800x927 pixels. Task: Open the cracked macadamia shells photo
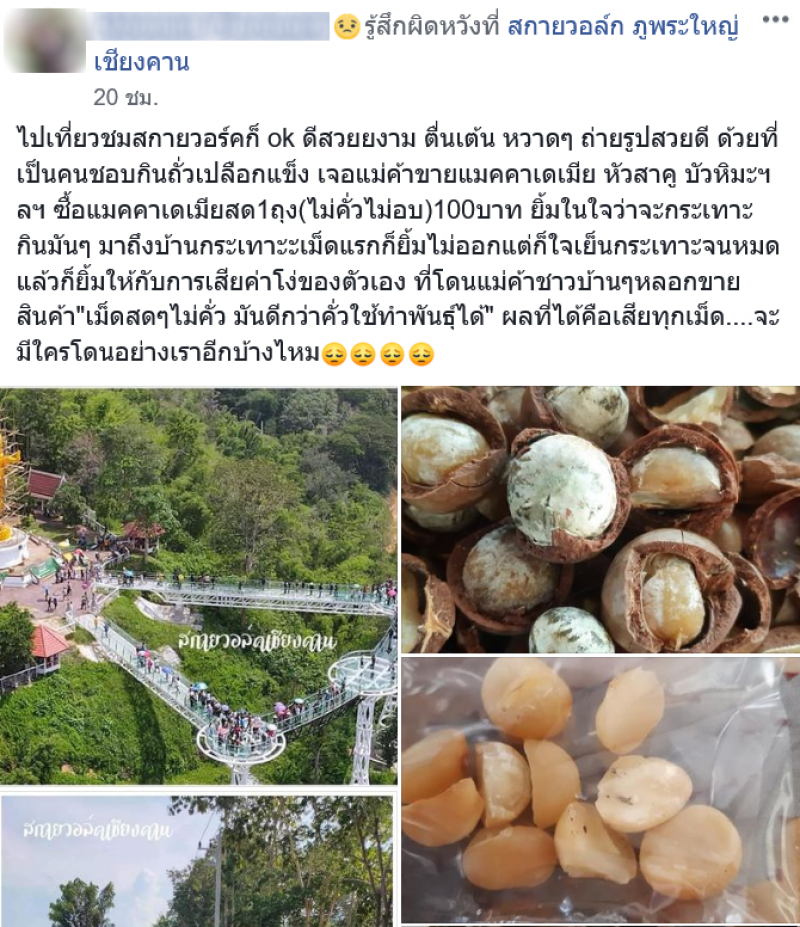coord(600,519)
